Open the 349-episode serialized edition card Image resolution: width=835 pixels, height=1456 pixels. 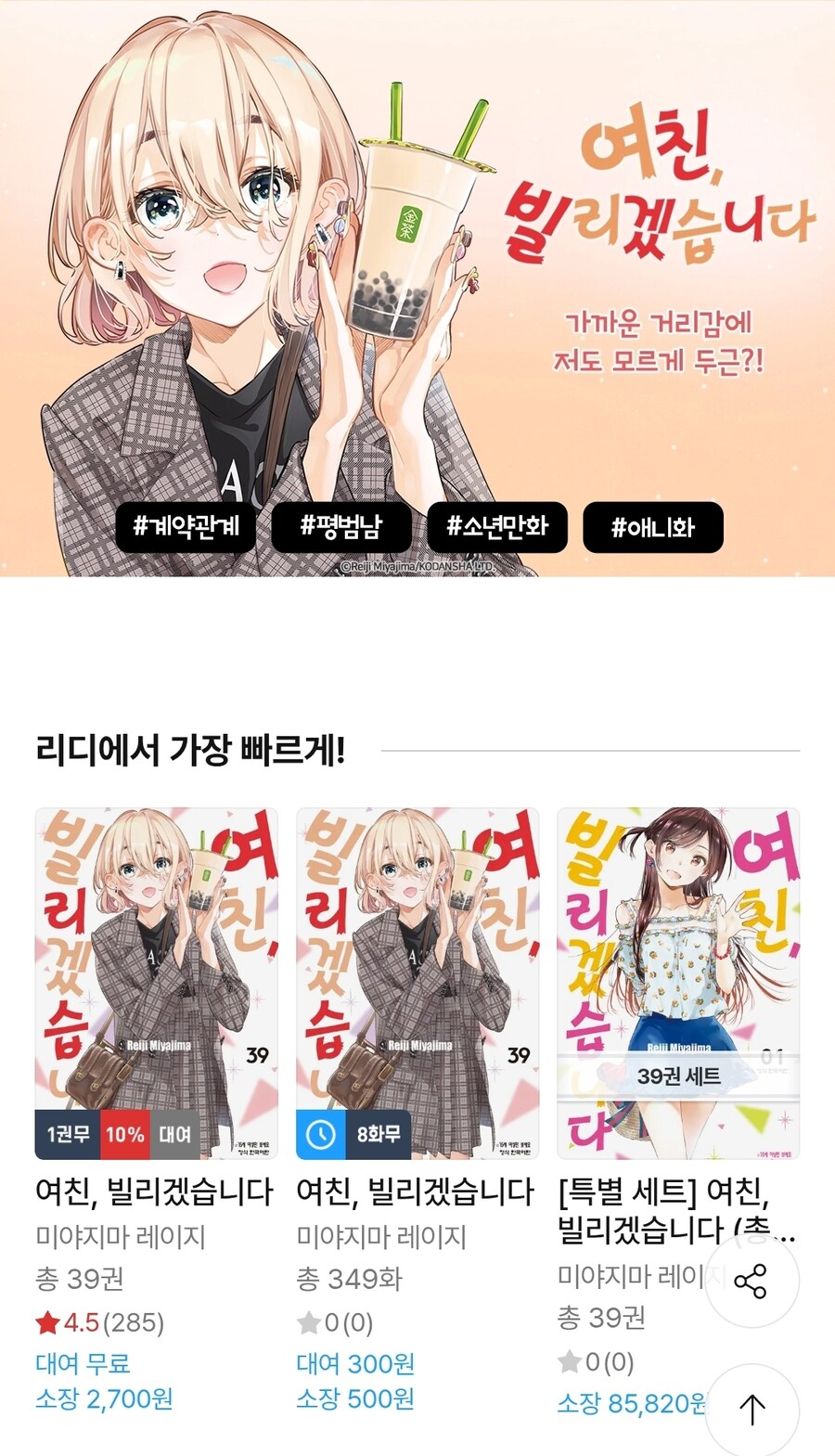coord(417,984)
